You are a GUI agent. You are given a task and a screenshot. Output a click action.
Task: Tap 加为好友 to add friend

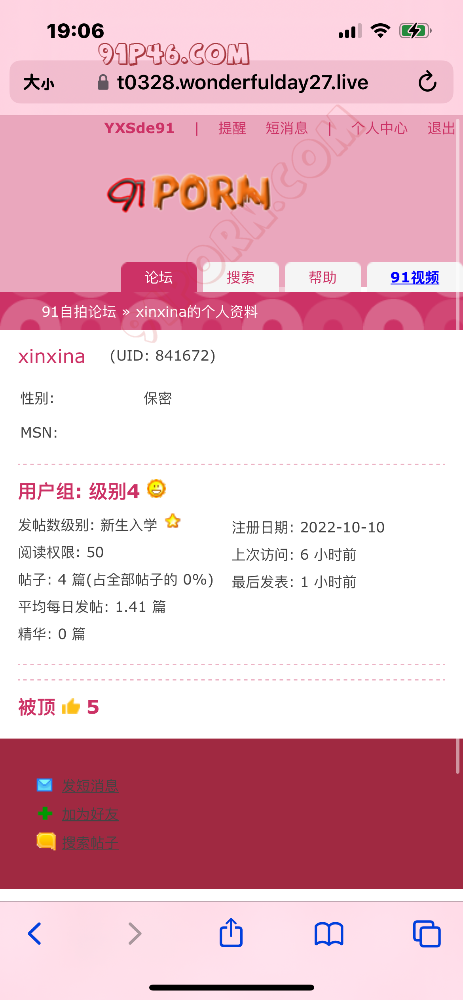point(90,814)
